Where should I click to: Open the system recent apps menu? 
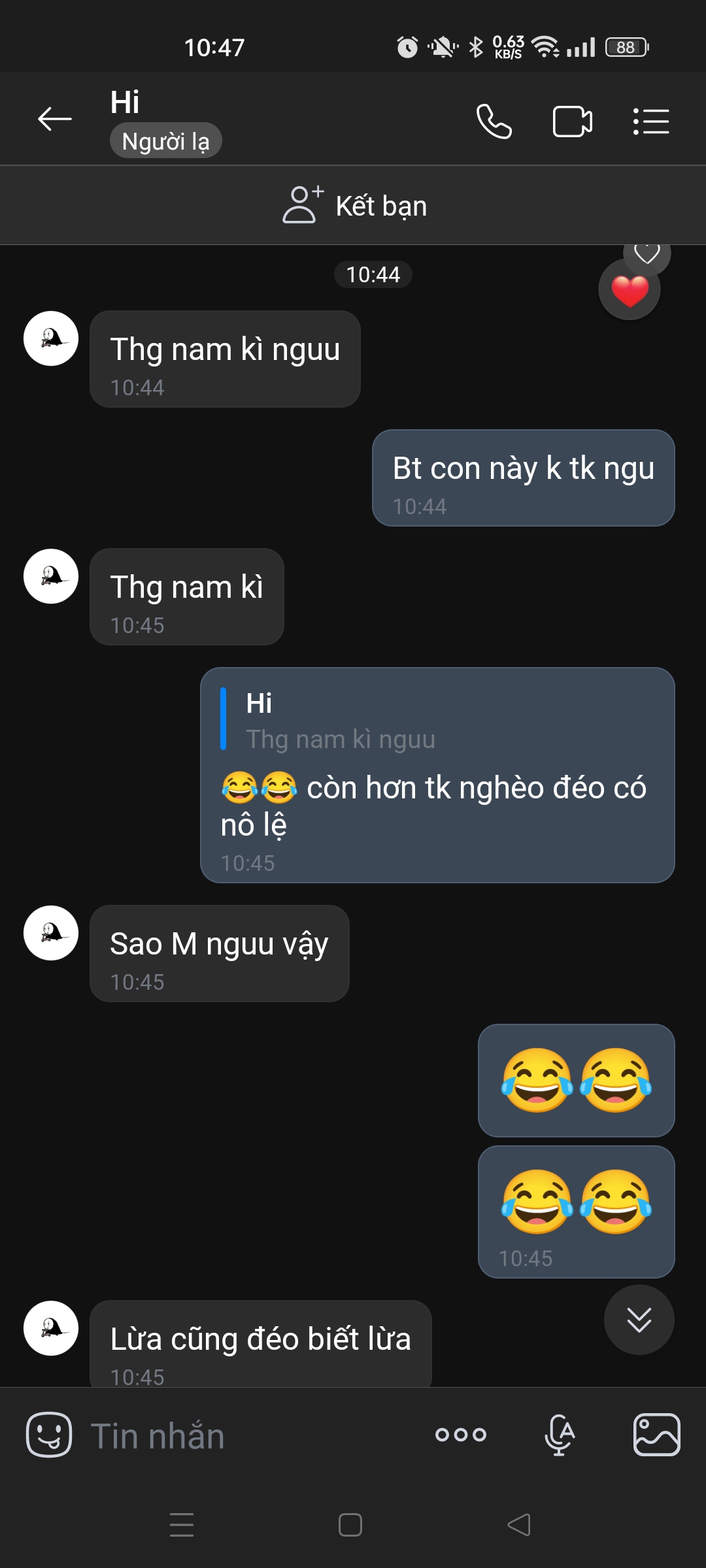tap(182, 1525)
